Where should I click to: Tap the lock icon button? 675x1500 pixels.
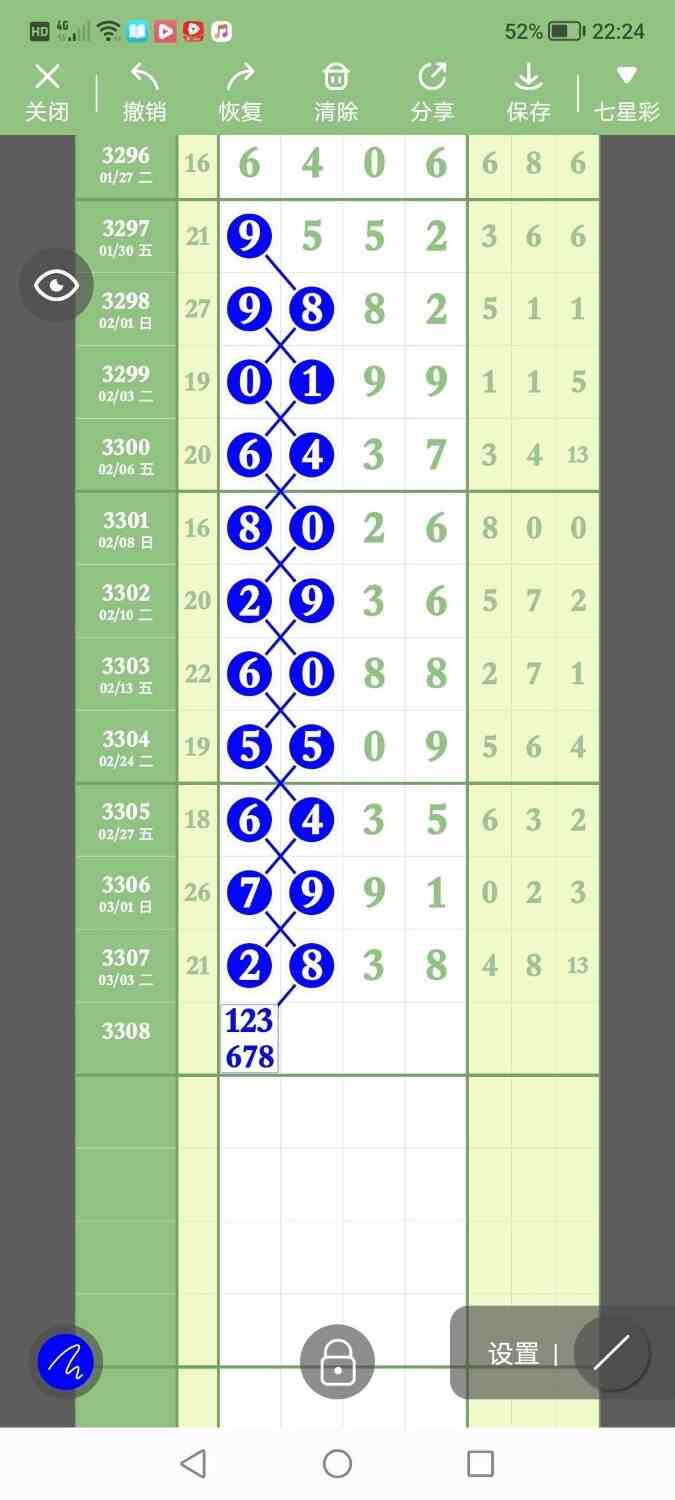(x=338, y=1361)
